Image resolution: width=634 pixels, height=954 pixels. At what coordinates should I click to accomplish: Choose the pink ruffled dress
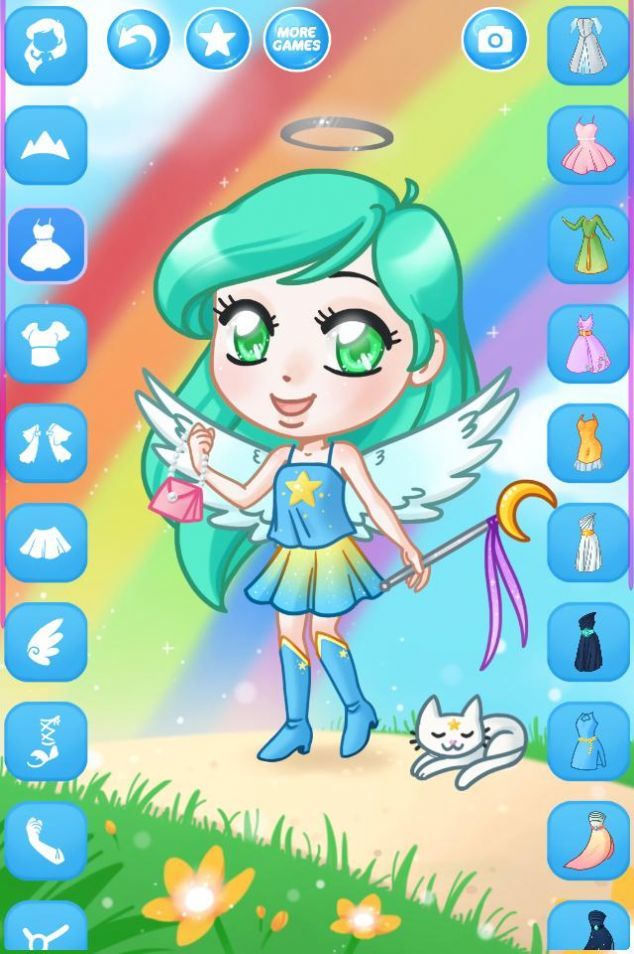tap(588, 146)
